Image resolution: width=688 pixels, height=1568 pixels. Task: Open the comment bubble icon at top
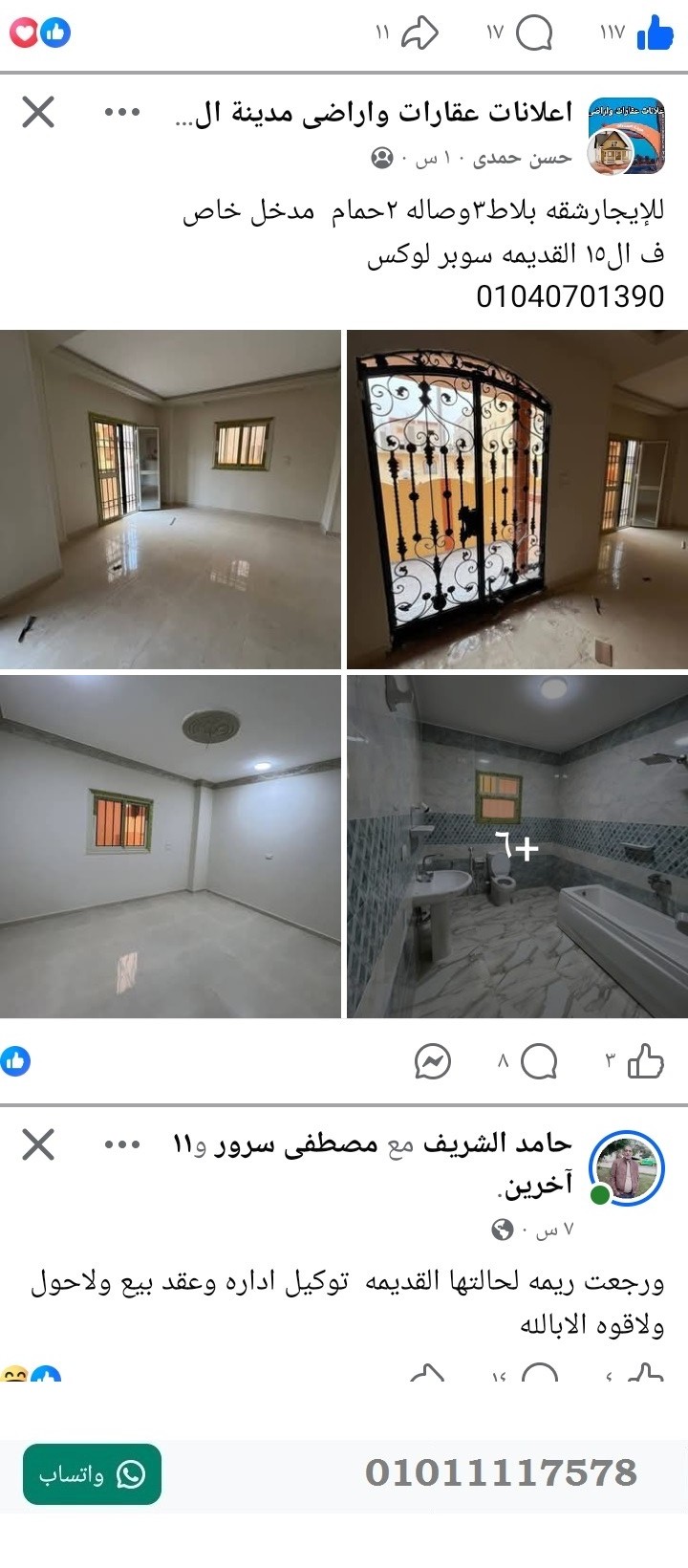536,32
